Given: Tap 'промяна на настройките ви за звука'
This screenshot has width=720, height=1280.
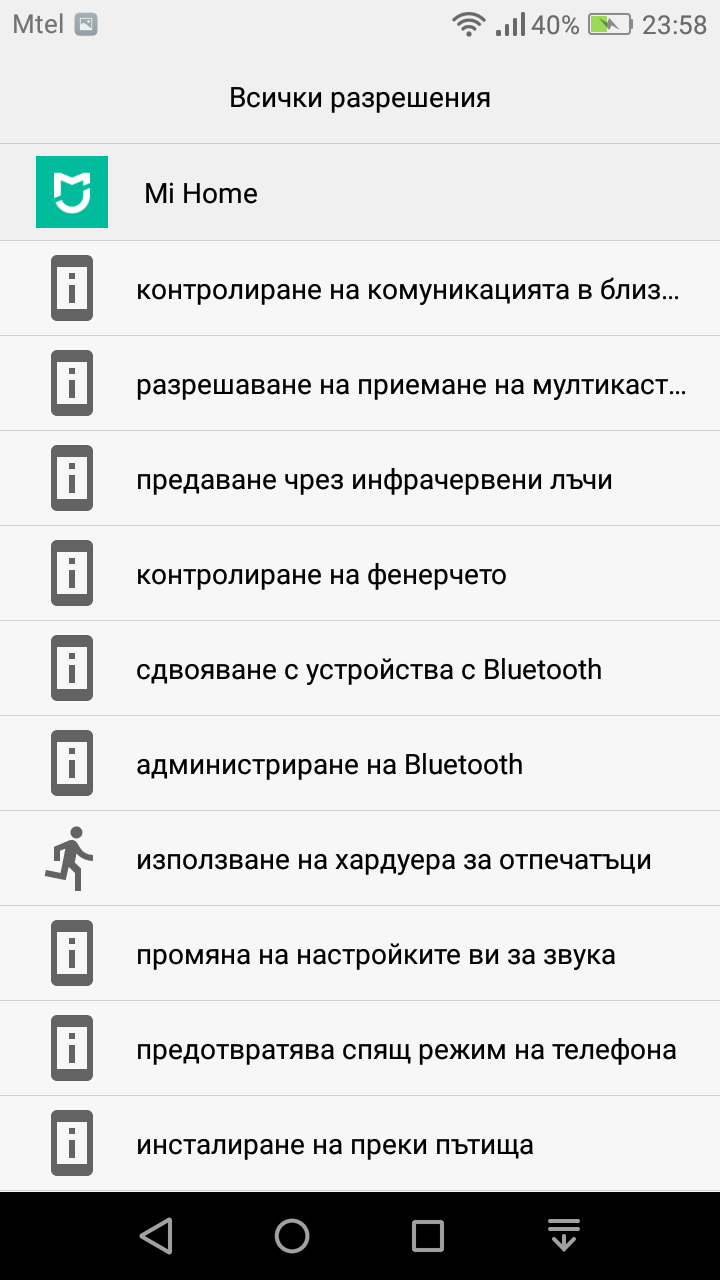Looking at the screenshot, I should (x=360, y=954).
